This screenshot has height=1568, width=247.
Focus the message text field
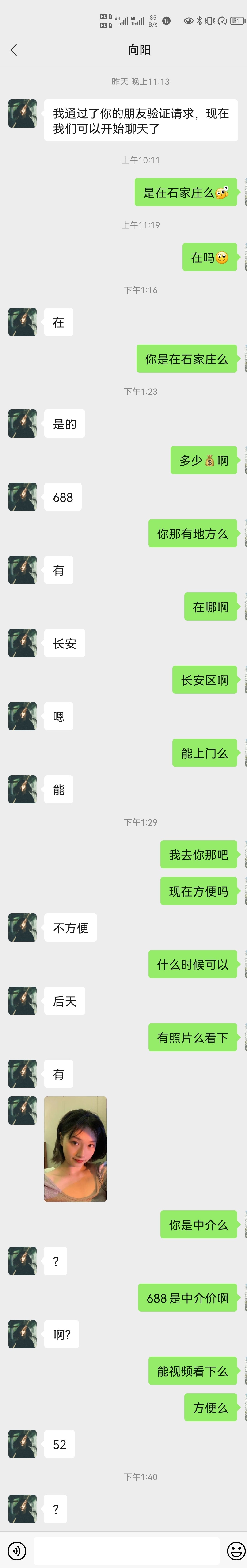click(126, 1550)
